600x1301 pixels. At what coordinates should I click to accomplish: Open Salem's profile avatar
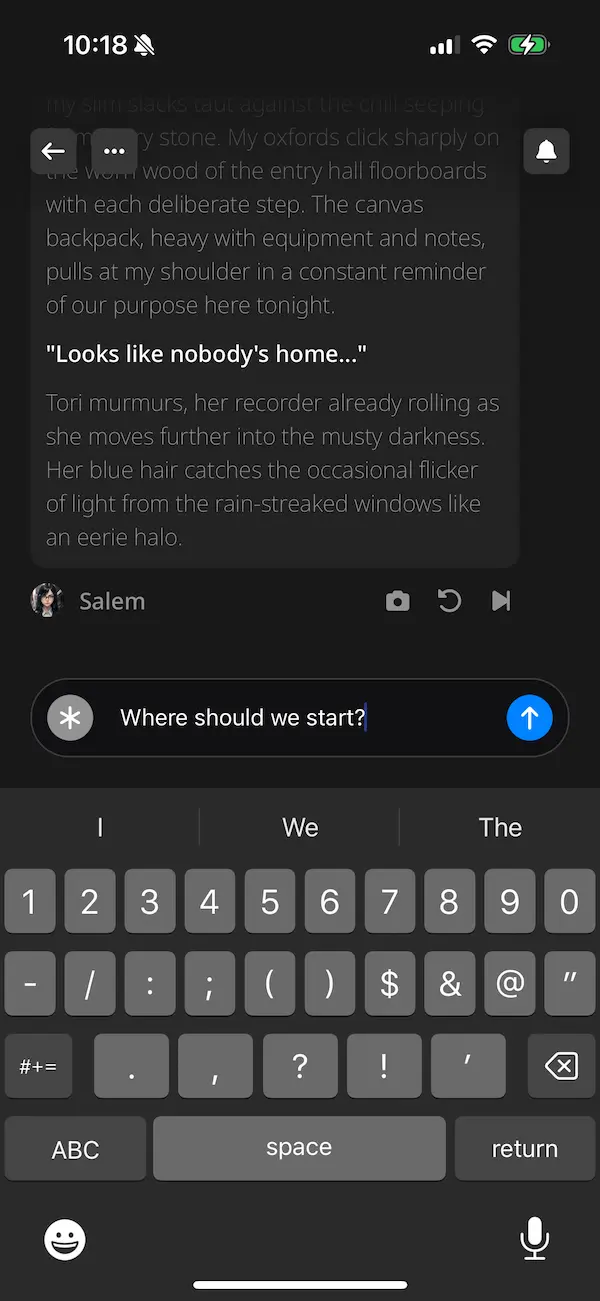tap(47, 601)
